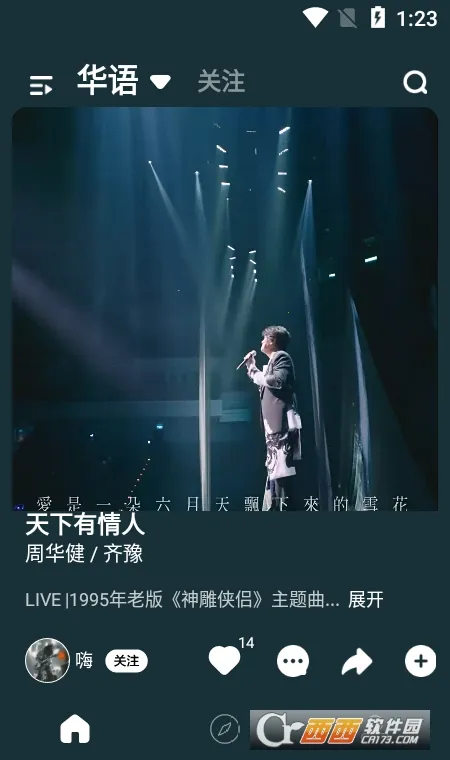Open the 天下有情人 video

225,309
